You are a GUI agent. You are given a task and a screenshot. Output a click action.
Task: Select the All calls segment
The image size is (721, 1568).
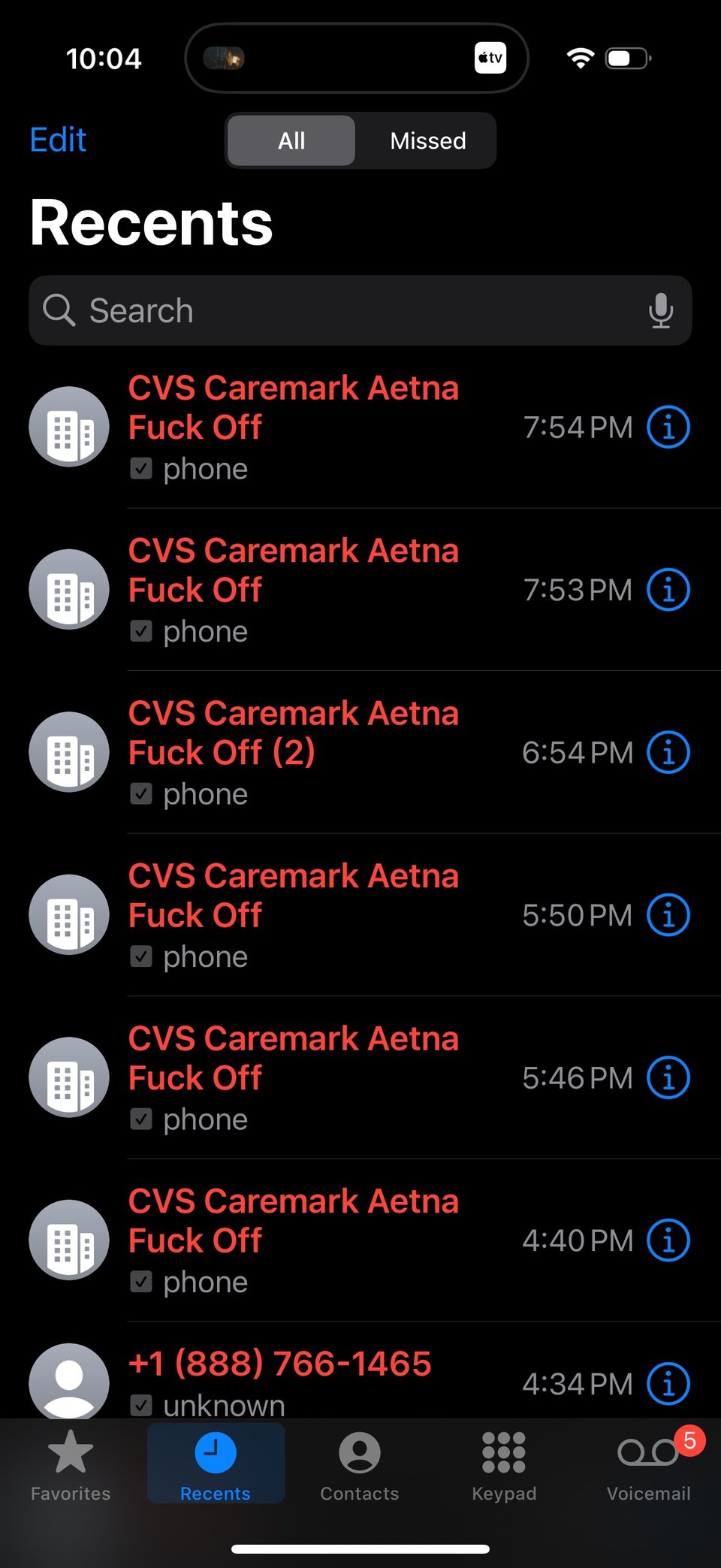pyautogui.click(x=291, y=140)
